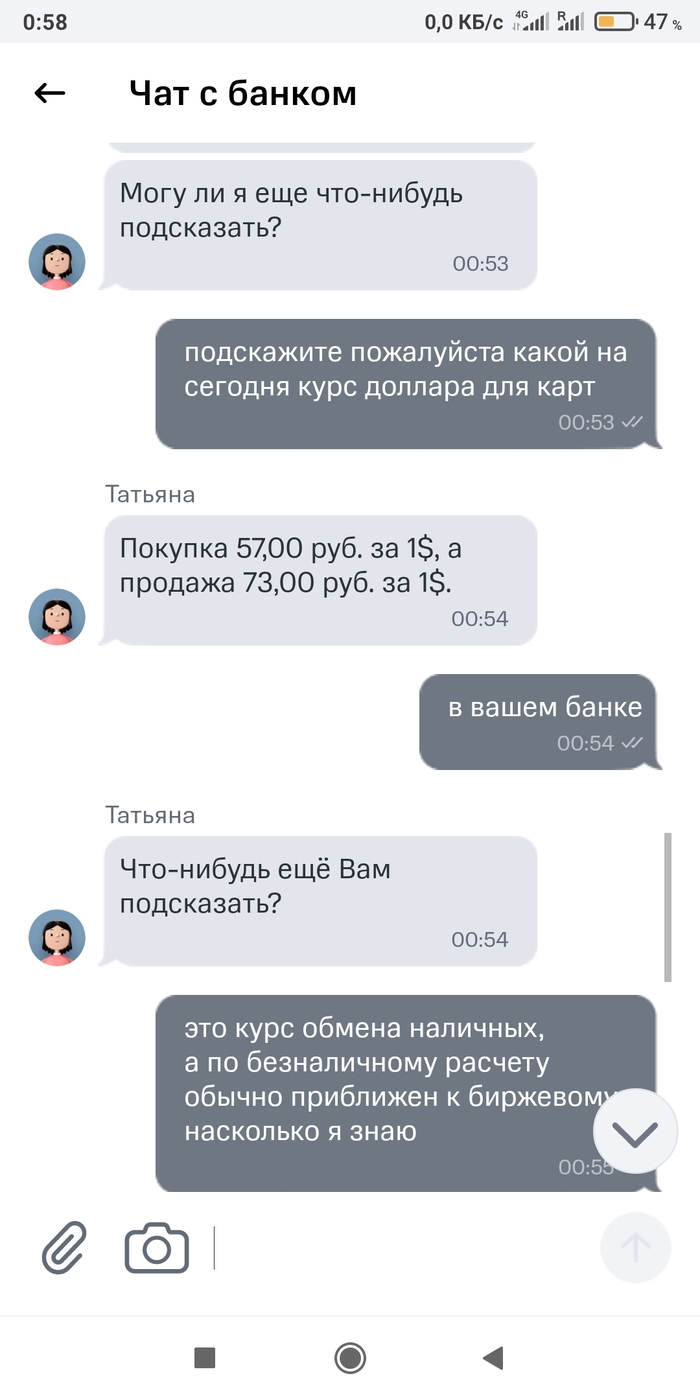The height and width of the screenshot is (1400, 700).
Task: Tap the send arrow button
Action: click(635, 1247)
